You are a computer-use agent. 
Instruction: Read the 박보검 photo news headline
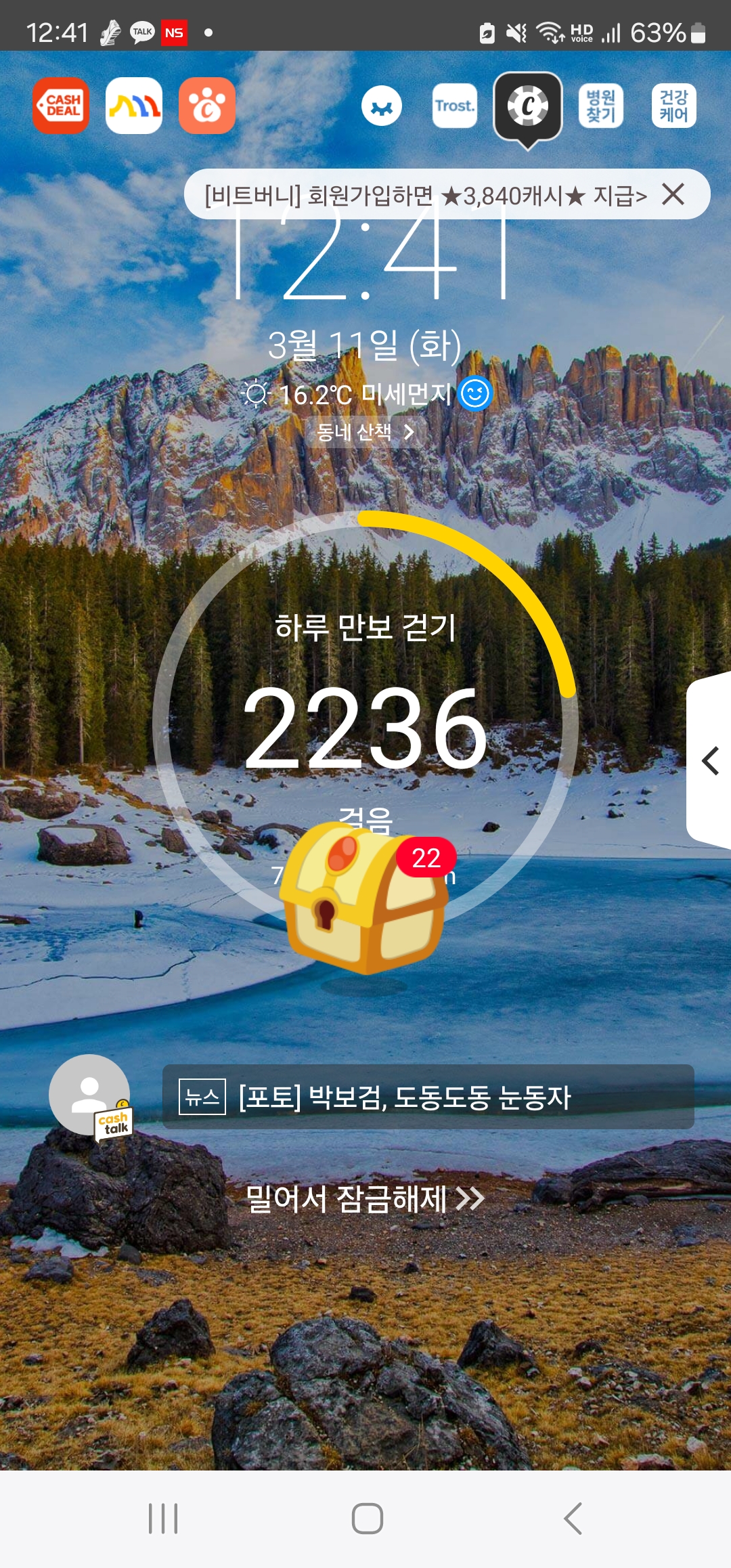[x=428, y=1097]
